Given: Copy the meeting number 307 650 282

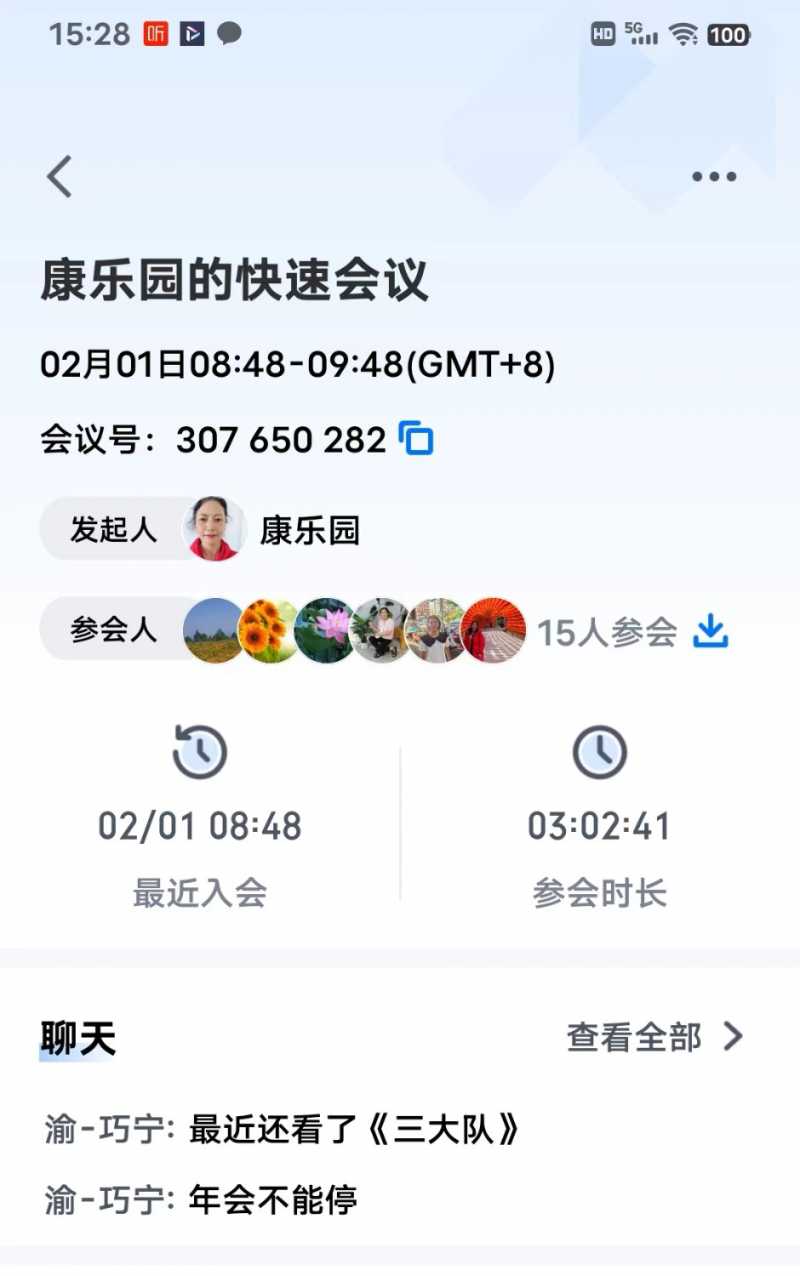Looking at the screenshot, I should click(x=416, y=439).
